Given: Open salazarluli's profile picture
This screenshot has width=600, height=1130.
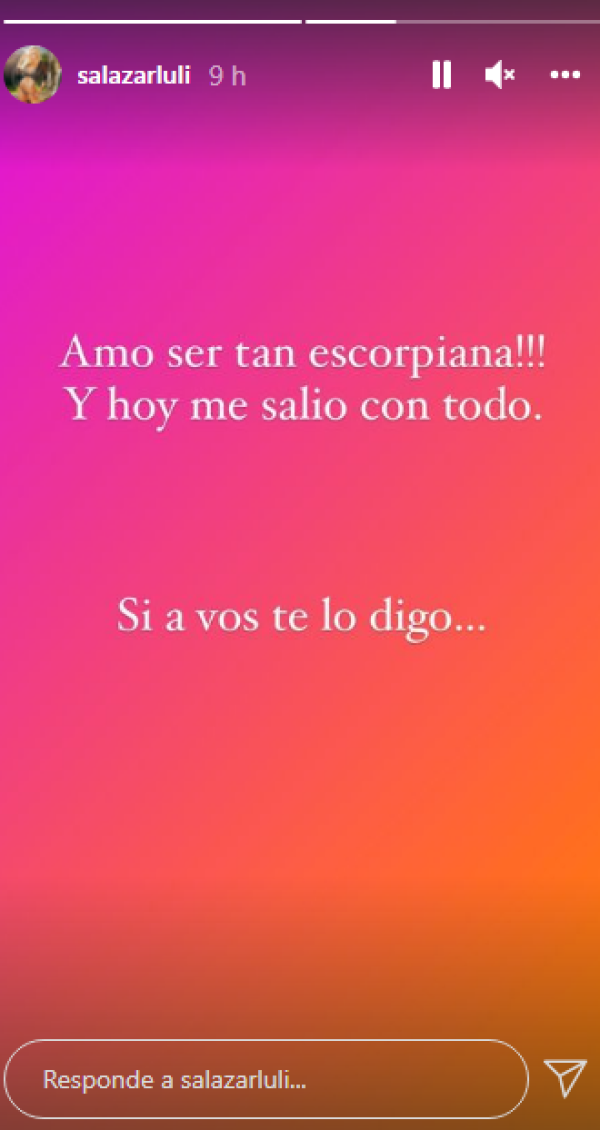Looking at the screenshot, I should [x=32, y=75].
